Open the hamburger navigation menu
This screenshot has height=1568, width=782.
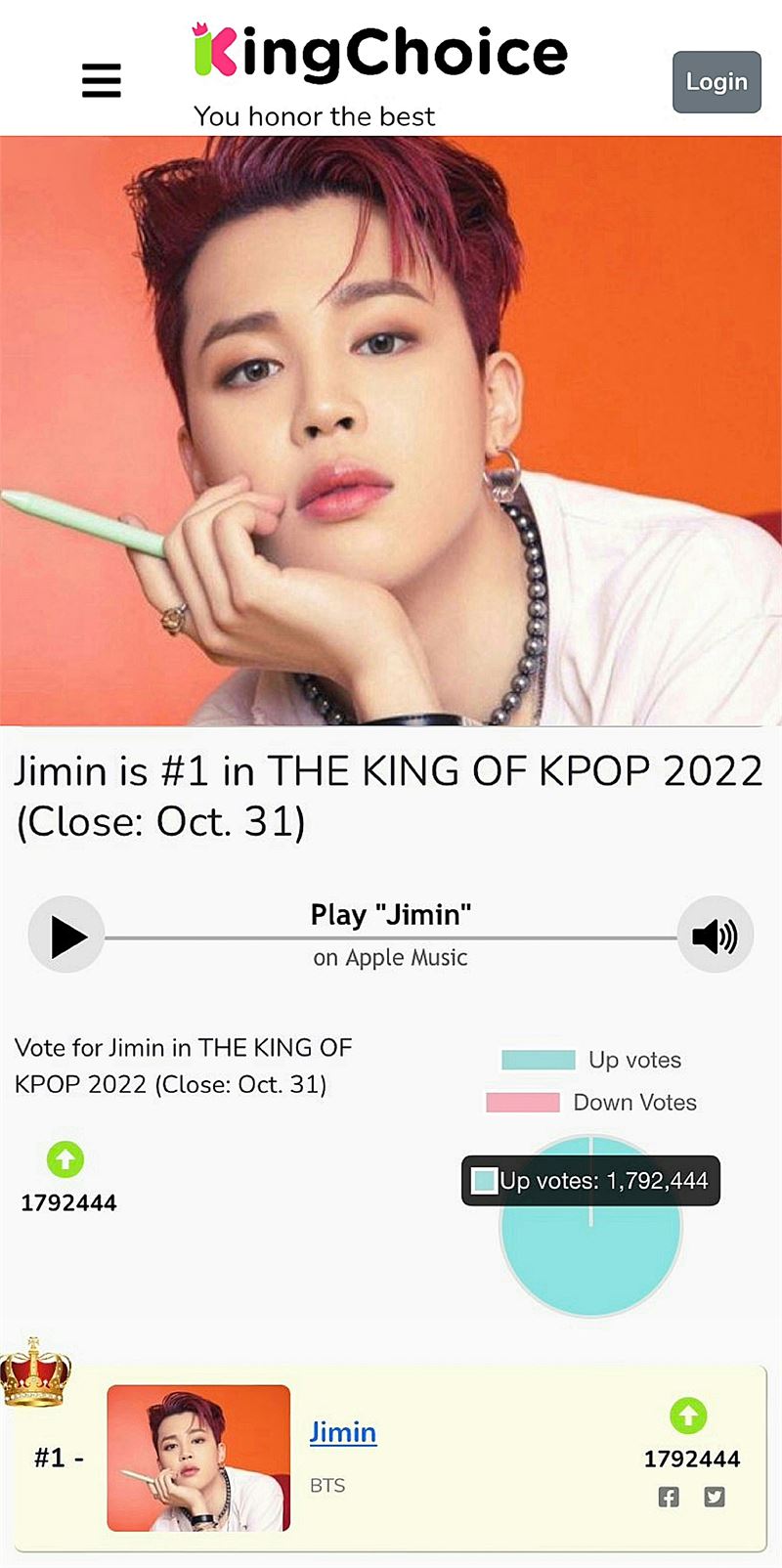pyautogui.click(x=101, y=80)
